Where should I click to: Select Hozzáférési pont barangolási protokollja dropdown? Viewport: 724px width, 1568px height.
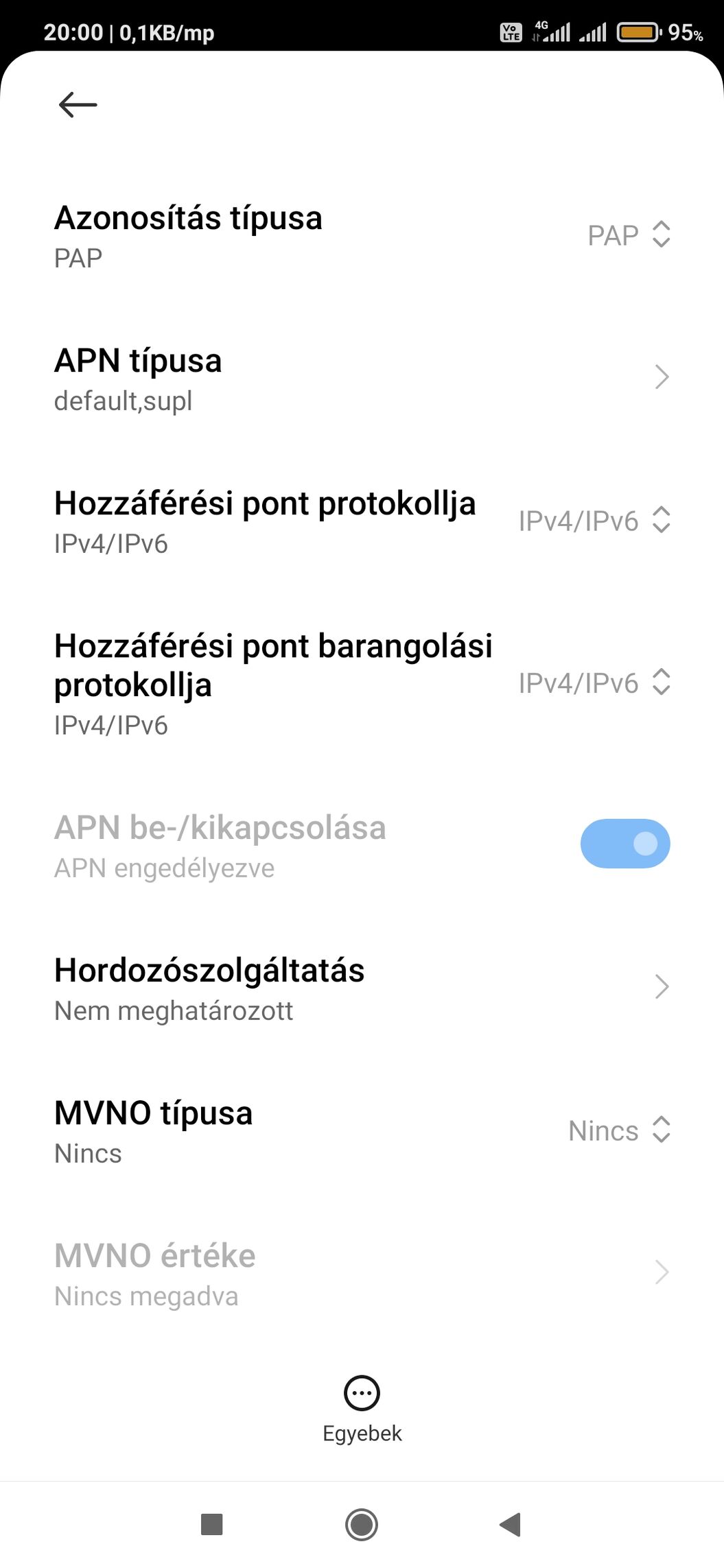(x=594, y=683)
